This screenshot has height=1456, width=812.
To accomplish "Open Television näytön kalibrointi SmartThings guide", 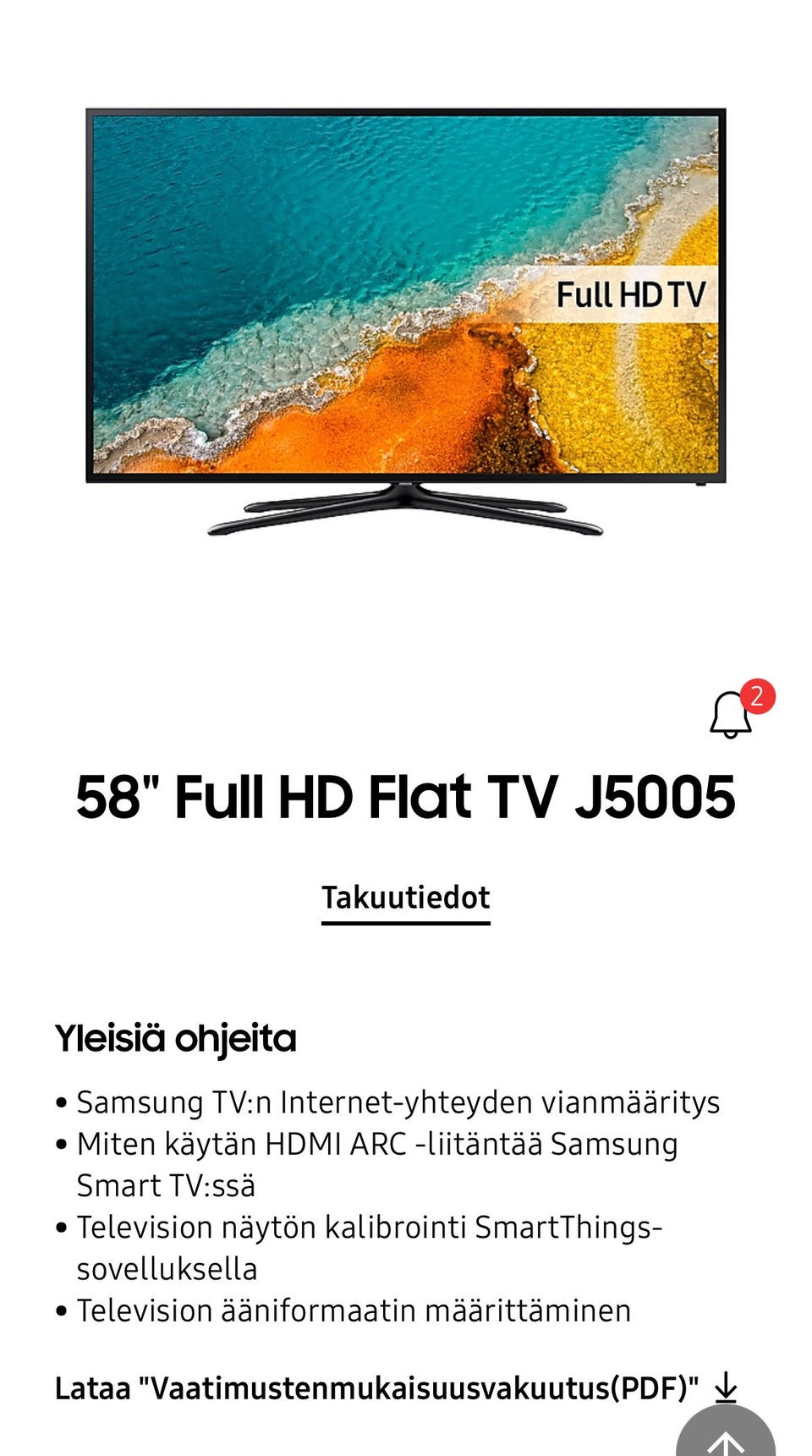I will pos(370,1248).
